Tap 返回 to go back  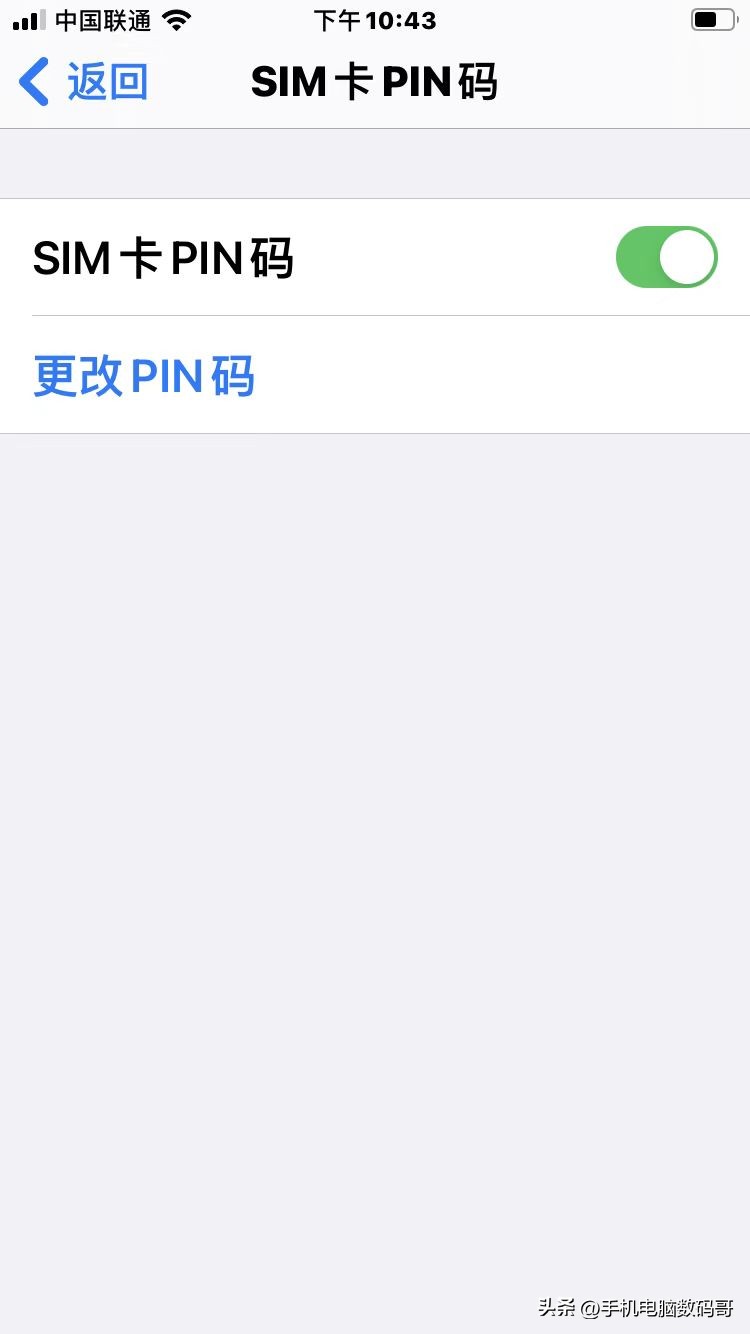coord(106,81)
